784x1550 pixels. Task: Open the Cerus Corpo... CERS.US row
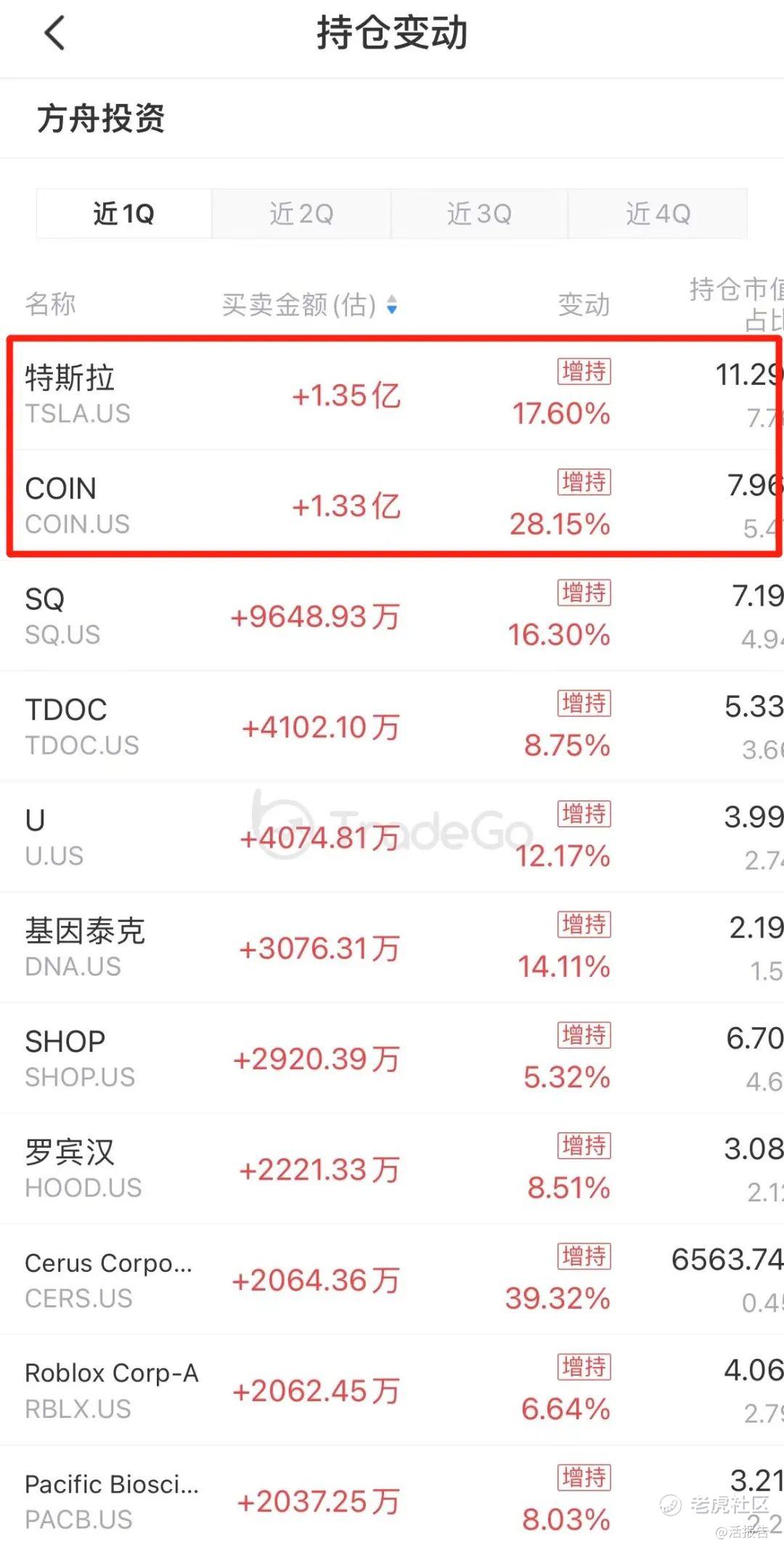392,1280
